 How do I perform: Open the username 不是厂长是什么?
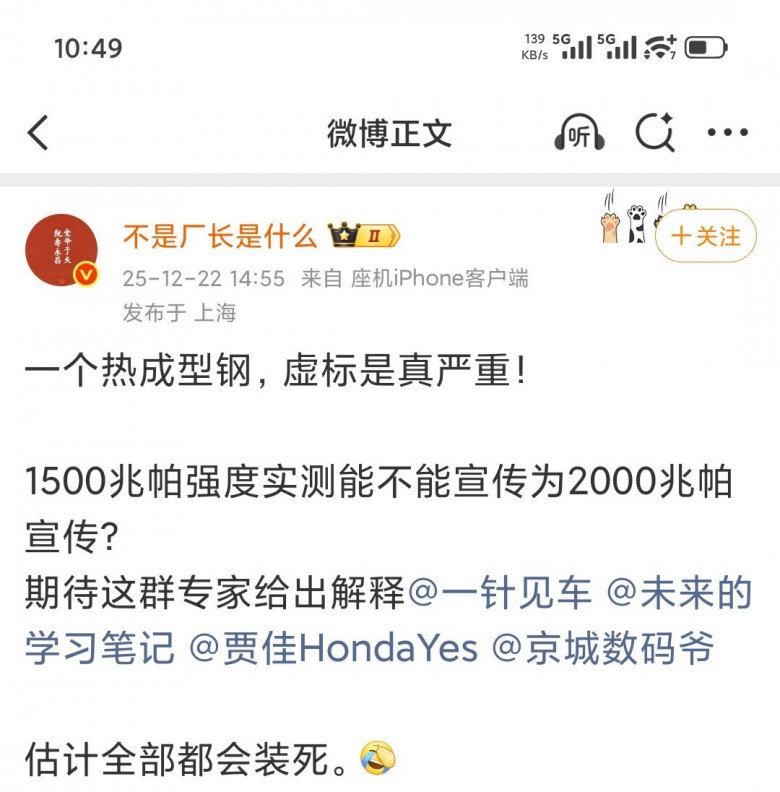219,236
